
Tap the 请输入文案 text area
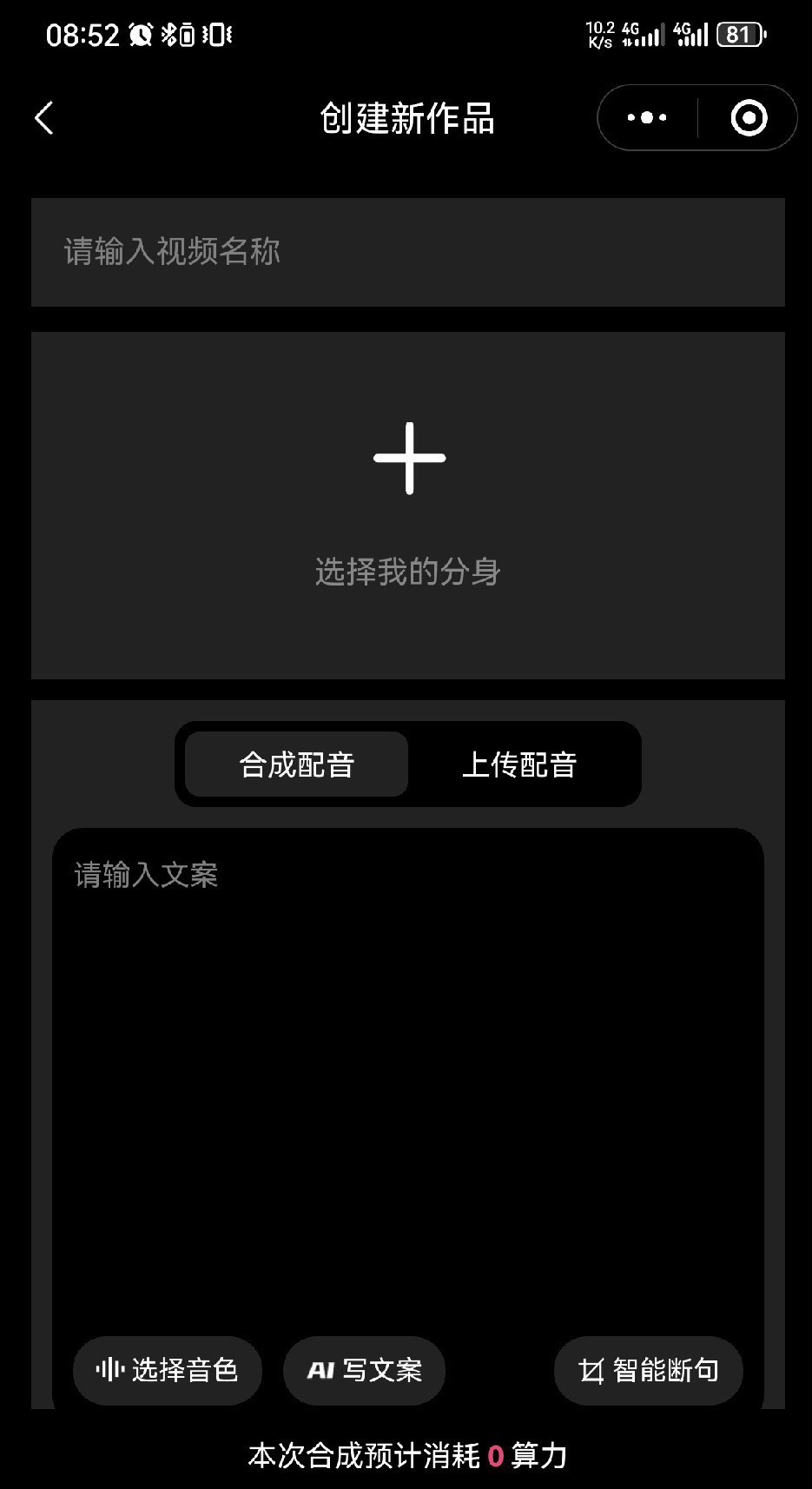(407, 1069)
